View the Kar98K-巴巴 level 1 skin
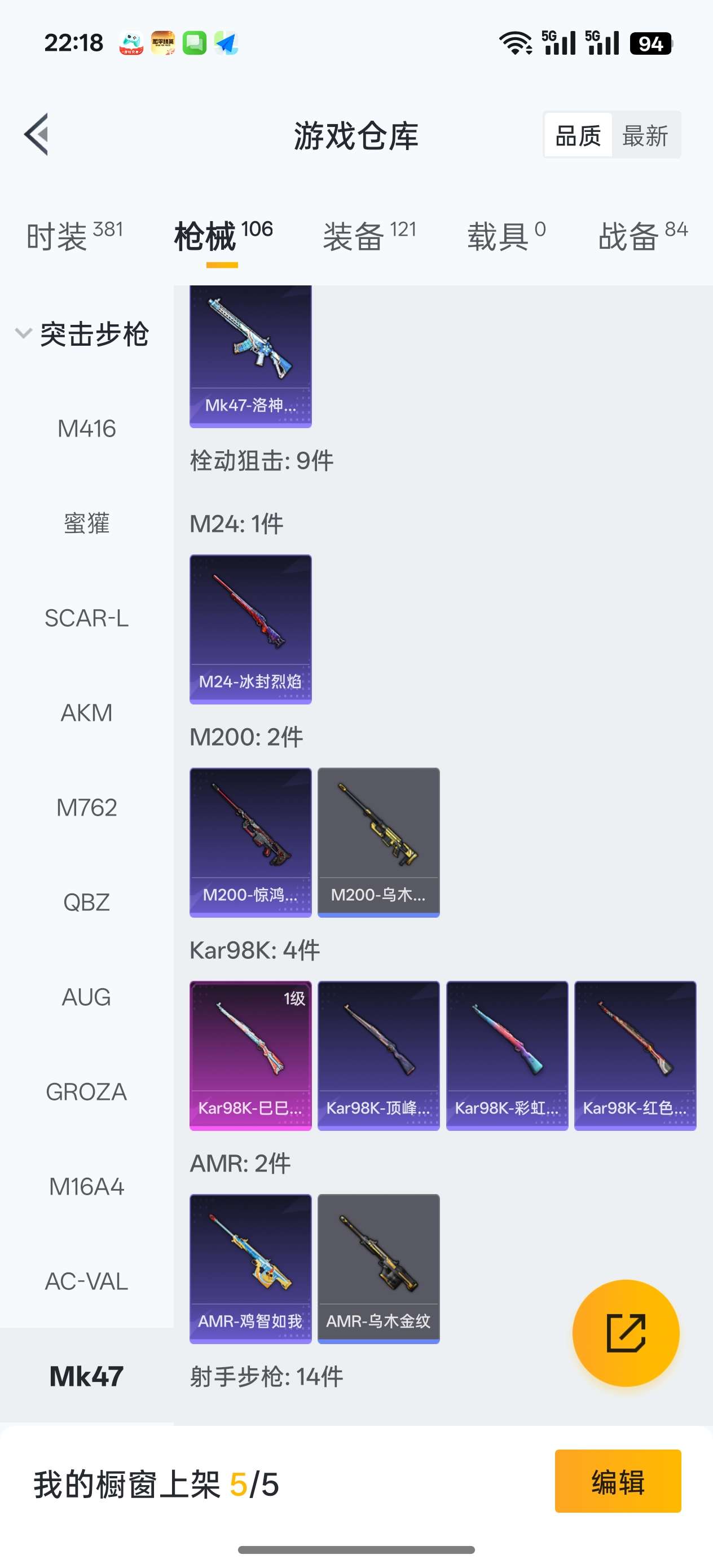The height and width of the screenshot is (1568, 713). point(250,1053)
